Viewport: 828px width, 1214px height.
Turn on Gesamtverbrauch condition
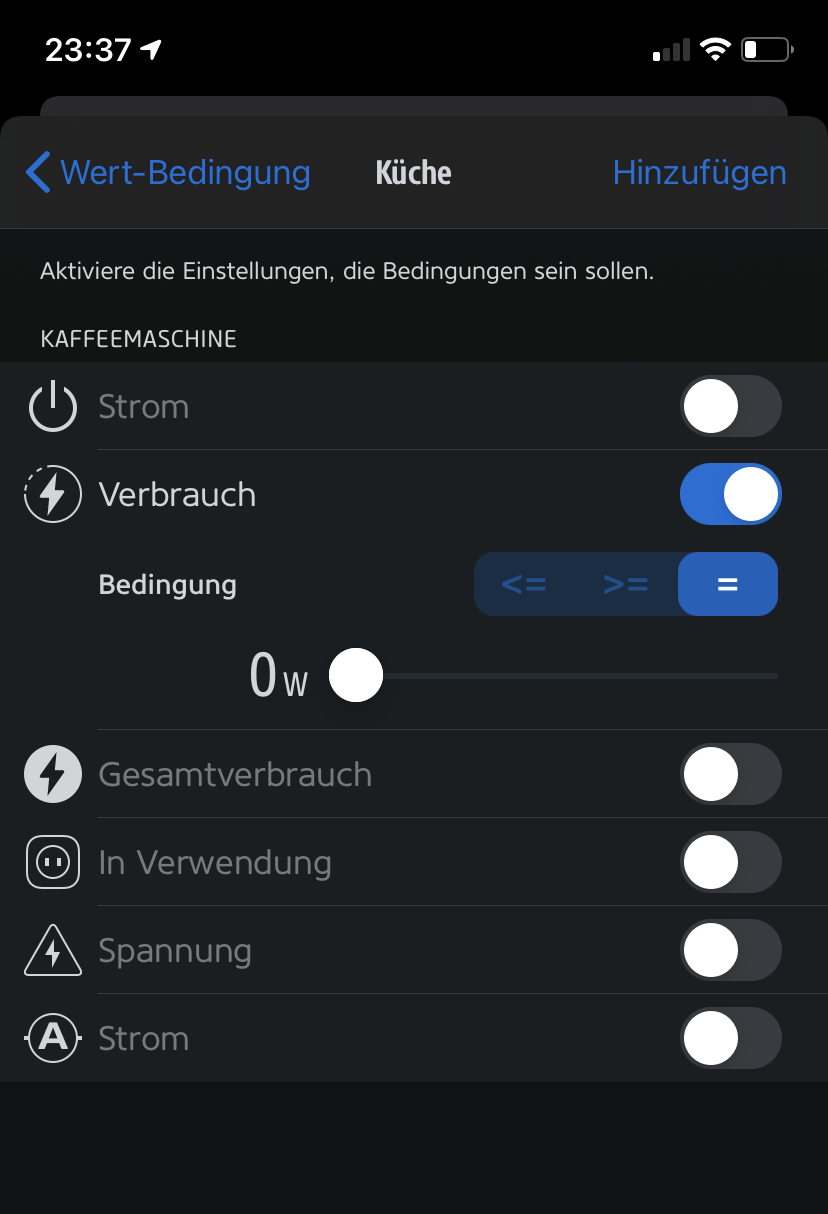click(x=730, y=775)
